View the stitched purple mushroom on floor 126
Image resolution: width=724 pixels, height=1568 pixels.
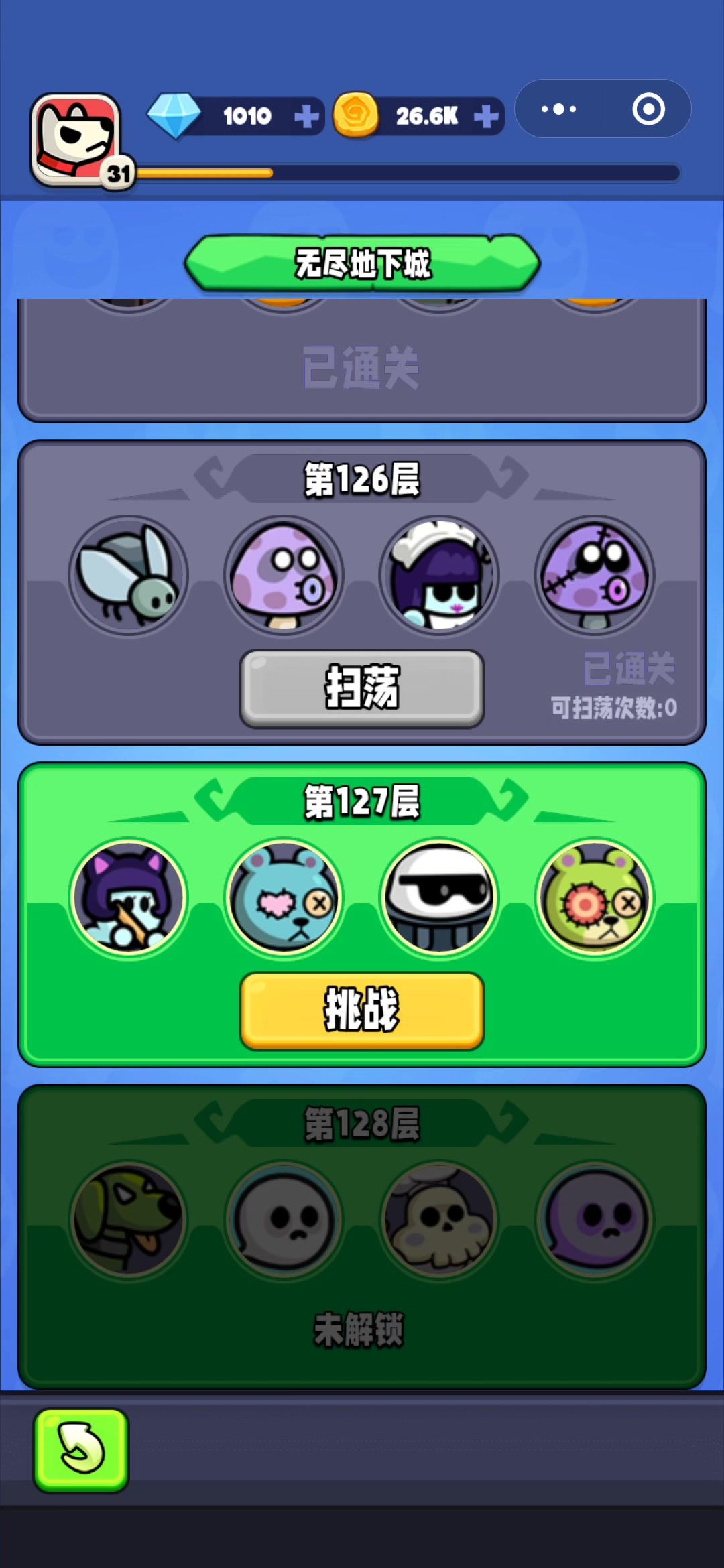coord(595,576)
